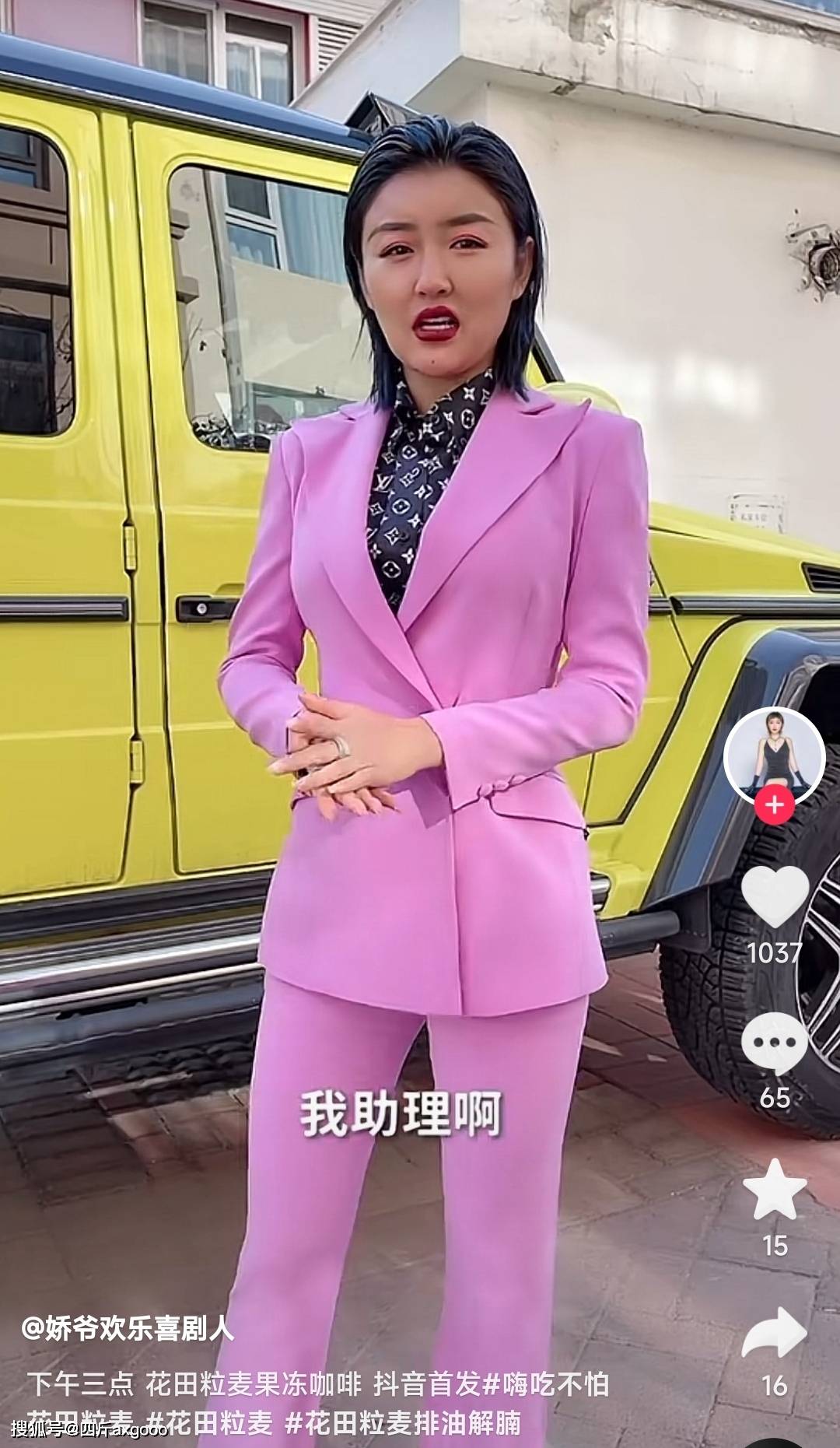Open the #花田粒麦排油解腩 hashtag
840x1448 pixels.
[x=403, y=1423]
